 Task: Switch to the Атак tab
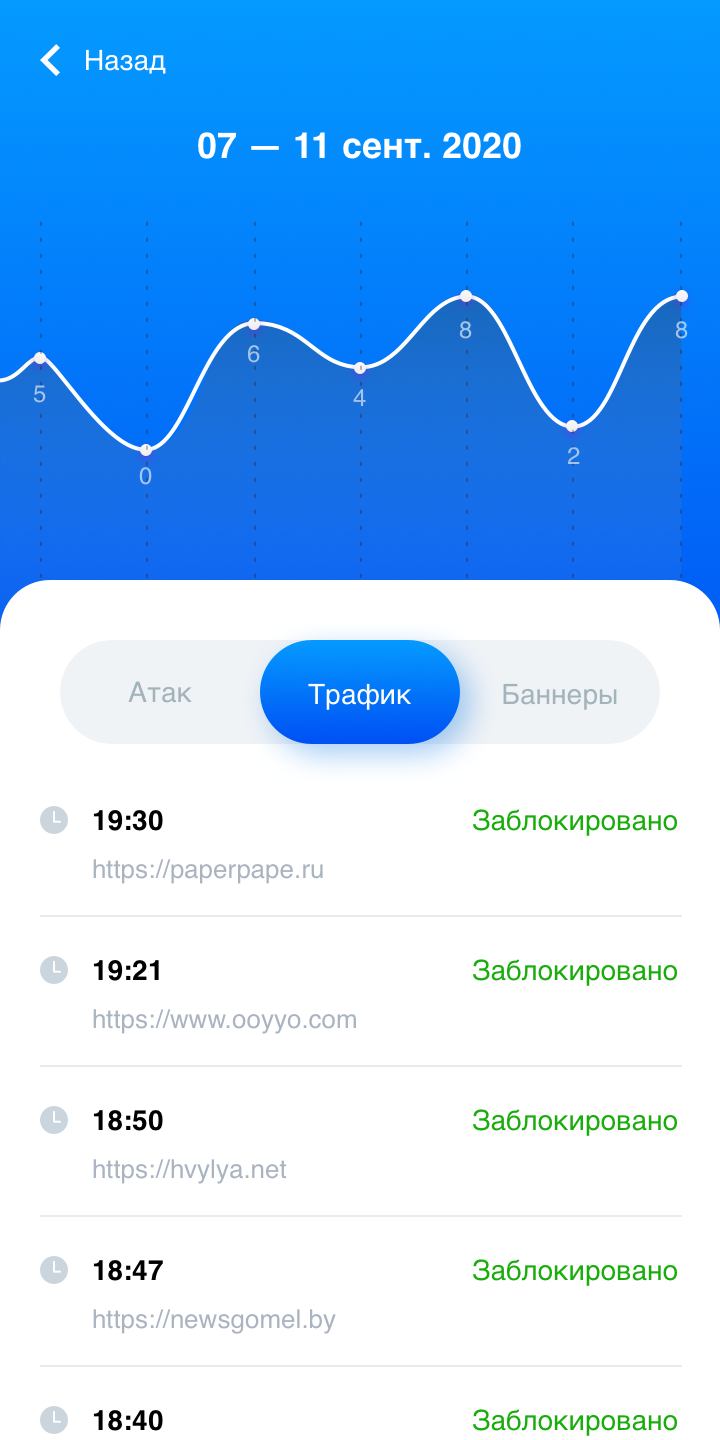point(160,693)
